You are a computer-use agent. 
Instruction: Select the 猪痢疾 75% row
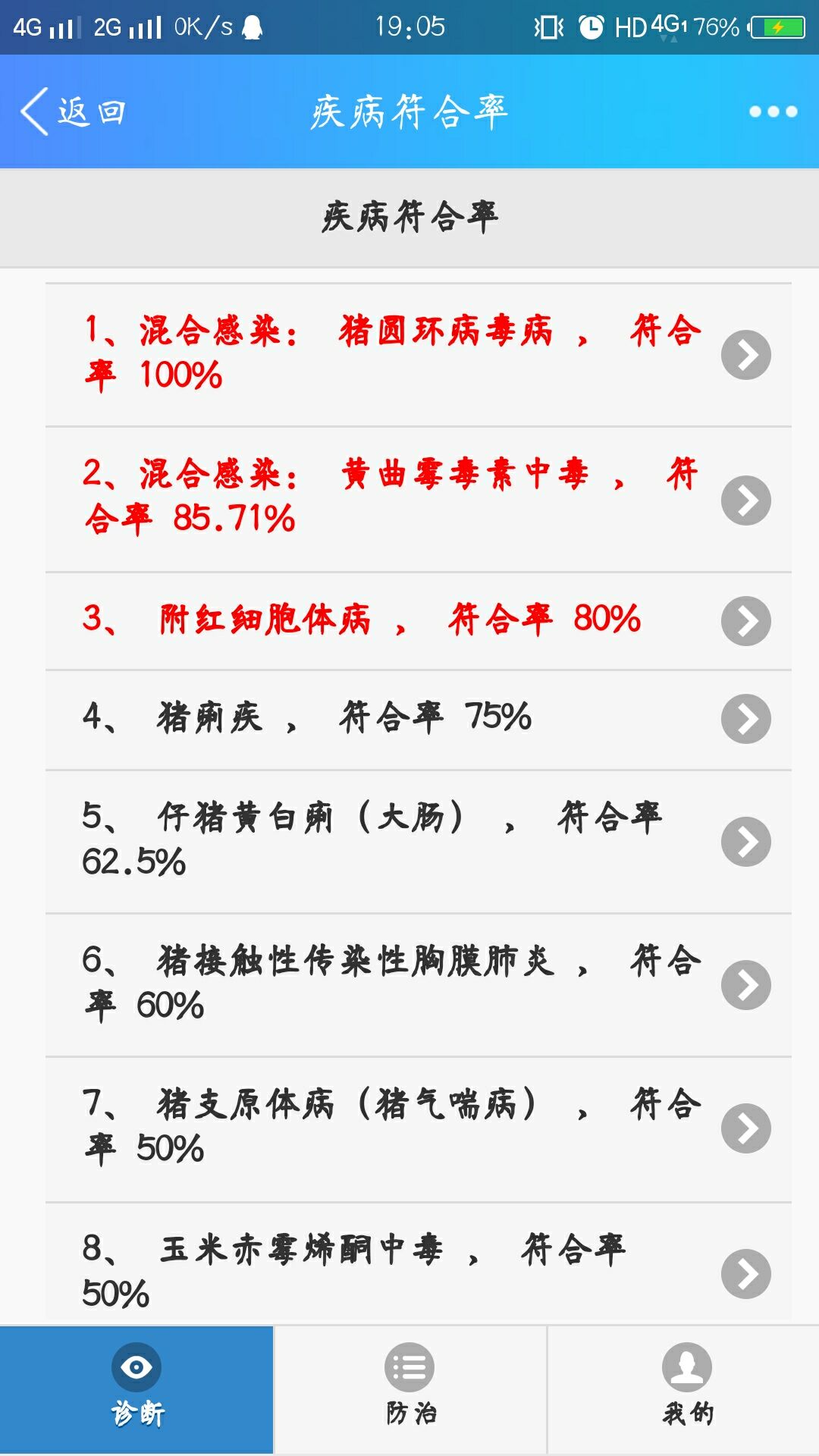point(419,720)
